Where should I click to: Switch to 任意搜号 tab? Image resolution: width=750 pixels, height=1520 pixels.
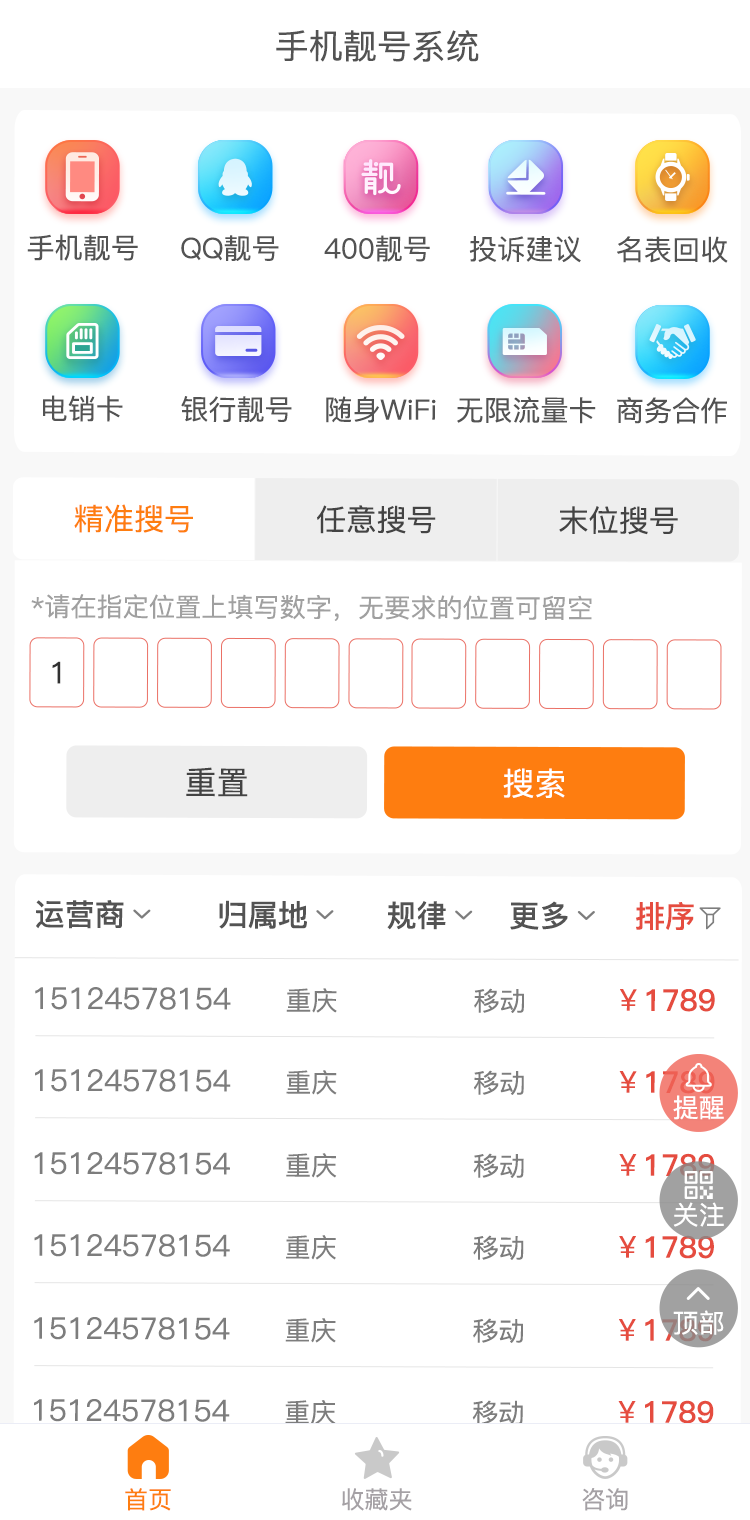(x=376, y=520)
